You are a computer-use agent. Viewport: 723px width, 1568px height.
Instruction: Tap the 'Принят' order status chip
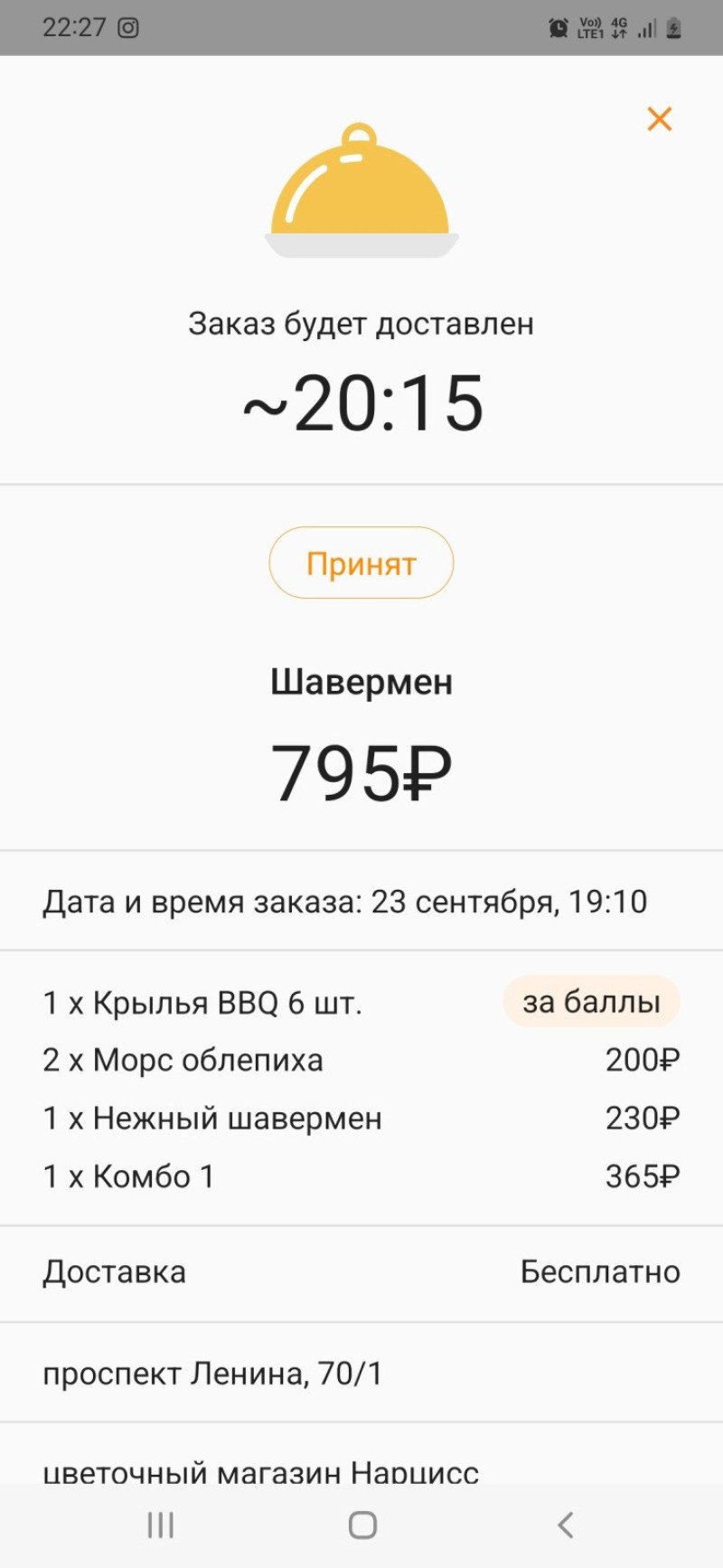[361, 562]
